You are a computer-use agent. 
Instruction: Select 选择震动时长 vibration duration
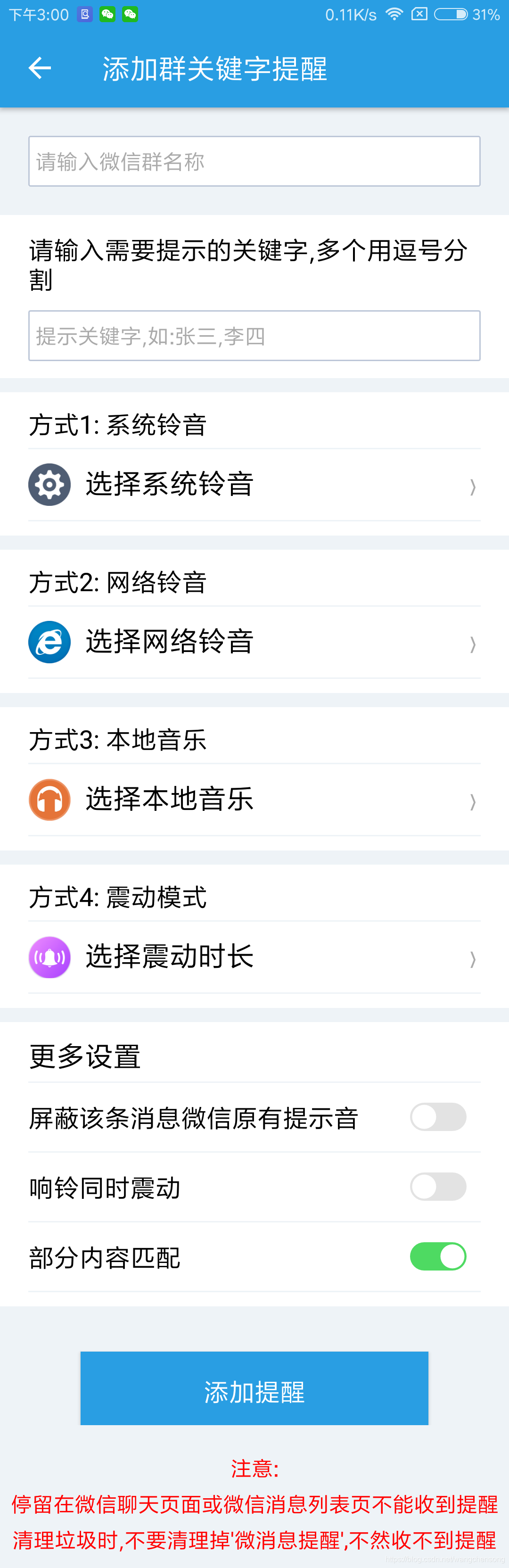coord(254,957)
